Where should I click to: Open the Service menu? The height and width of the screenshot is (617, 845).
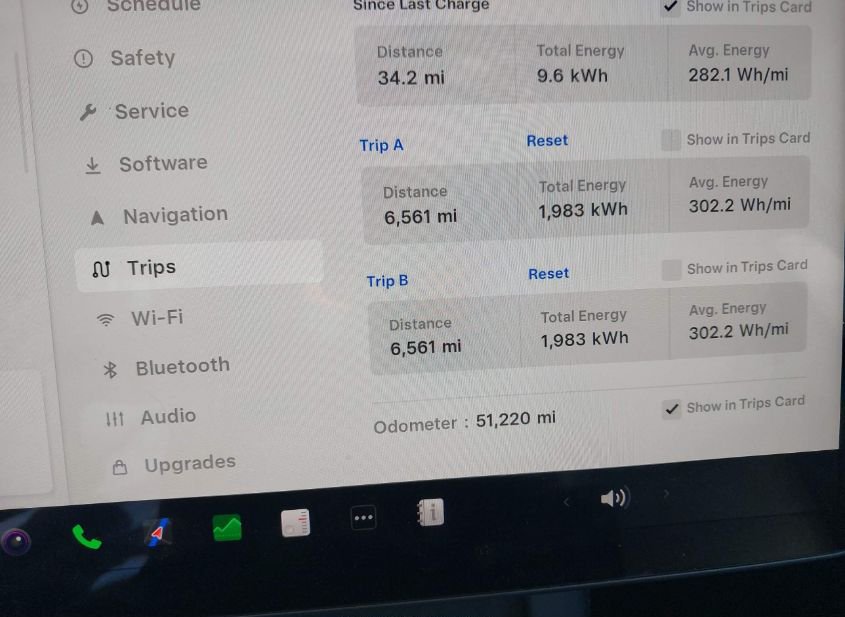click(x=150, y=111)
